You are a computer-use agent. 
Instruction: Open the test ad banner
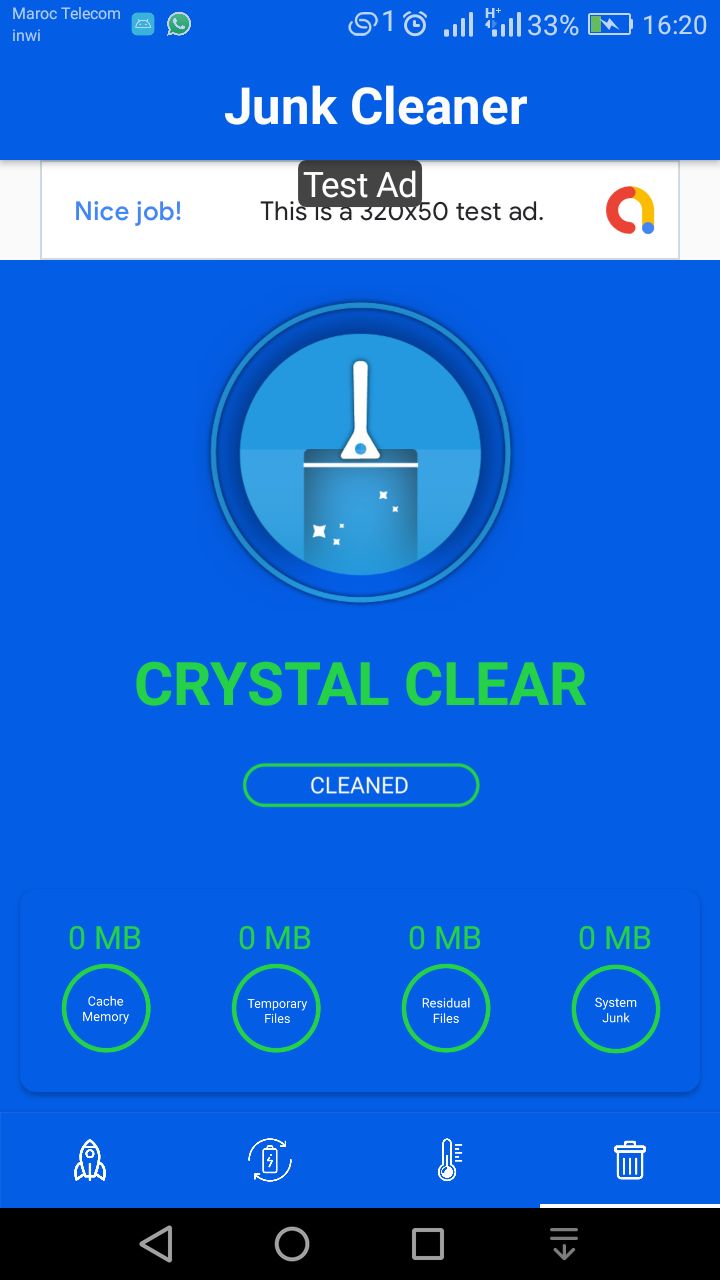360,211
